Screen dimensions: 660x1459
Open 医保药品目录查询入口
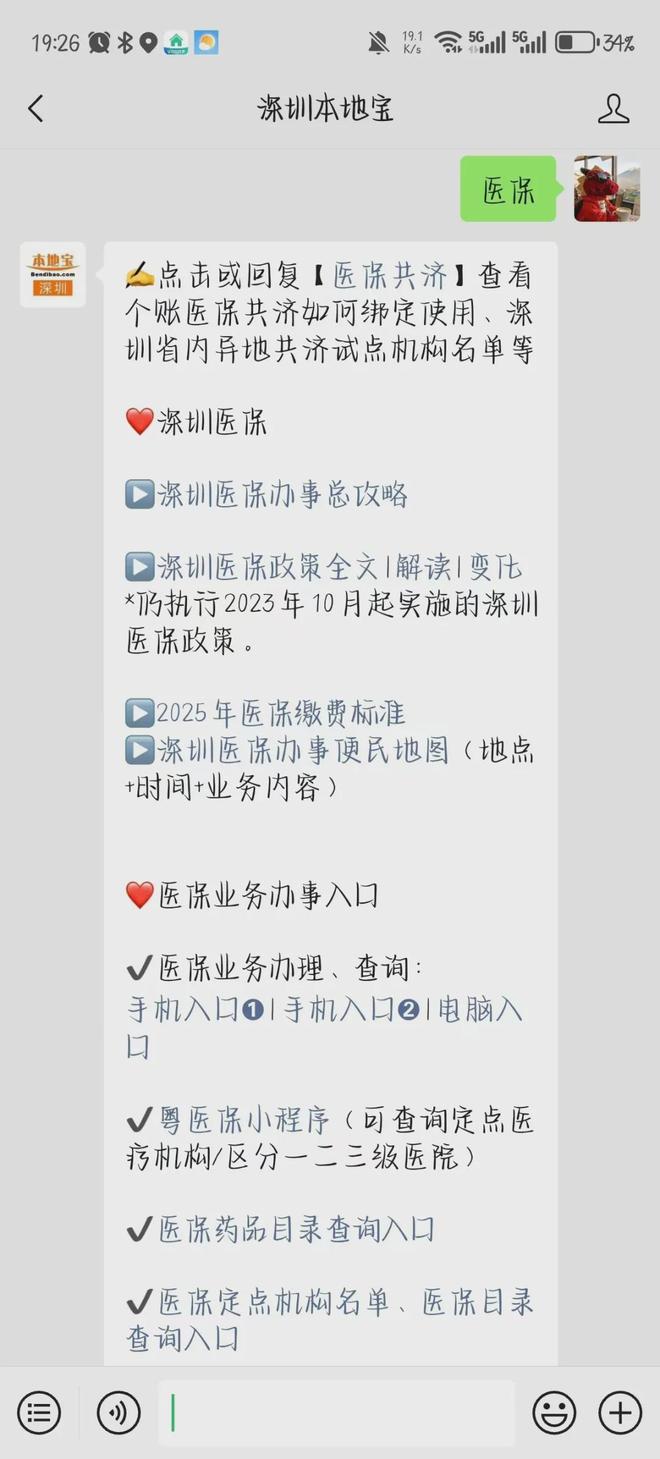[296, 1230]
